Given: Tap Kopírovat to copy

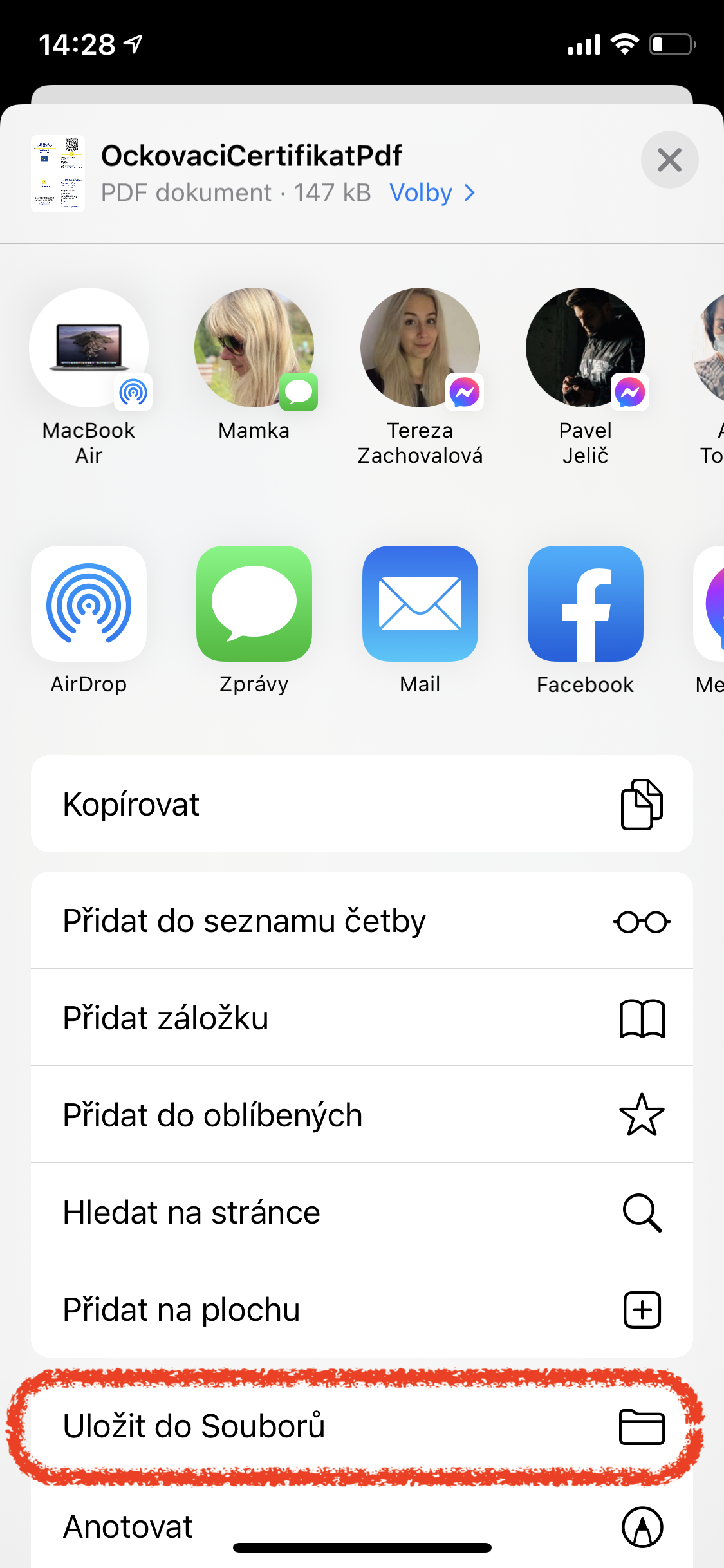Looking at the screenshot, I should tap(362, 804).
